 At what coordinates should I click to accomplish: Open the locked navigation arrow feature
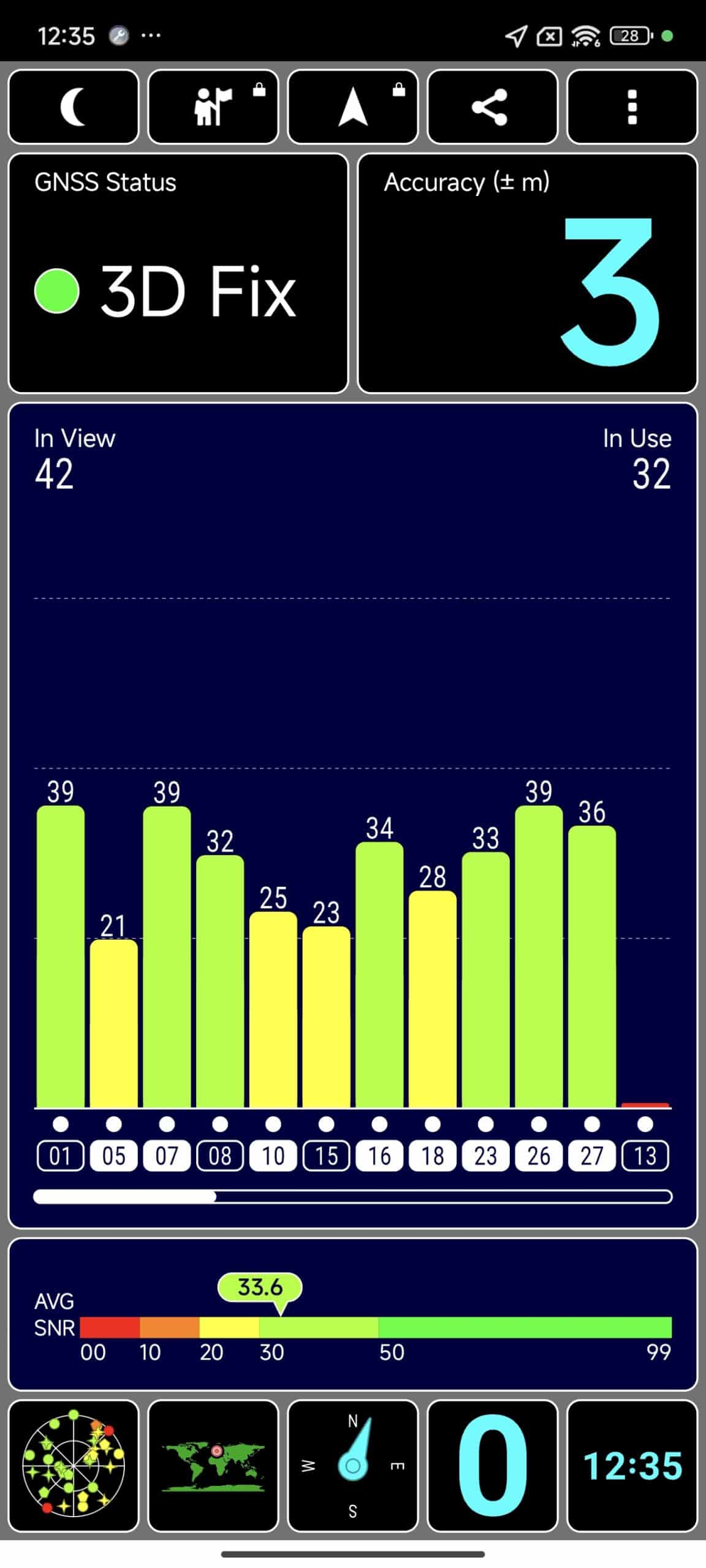[353, 107]
